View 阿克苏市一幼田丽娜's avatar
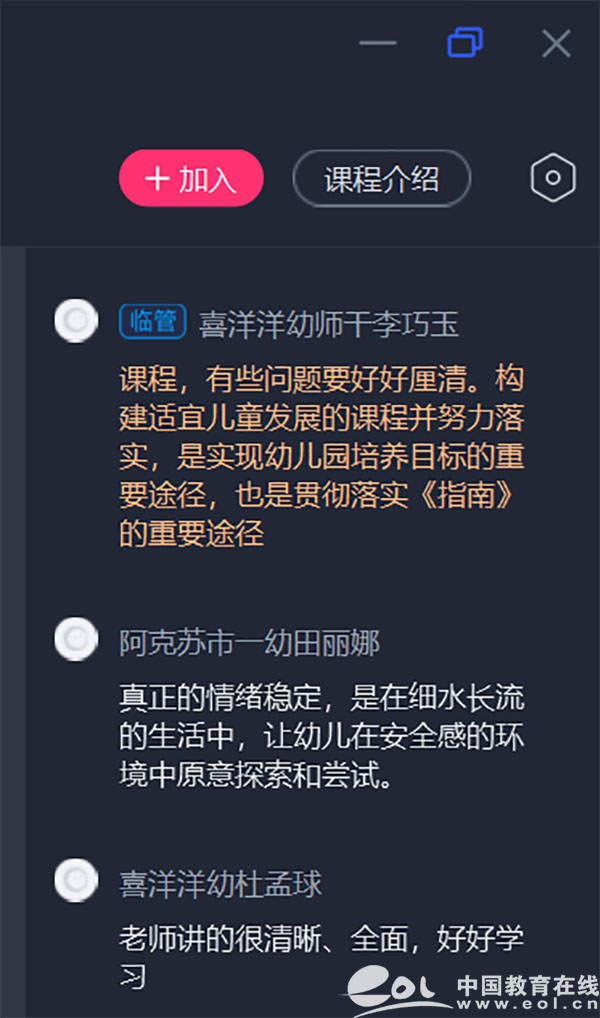The width and height of the screenshot is (600, 1018). coord(76,640)
